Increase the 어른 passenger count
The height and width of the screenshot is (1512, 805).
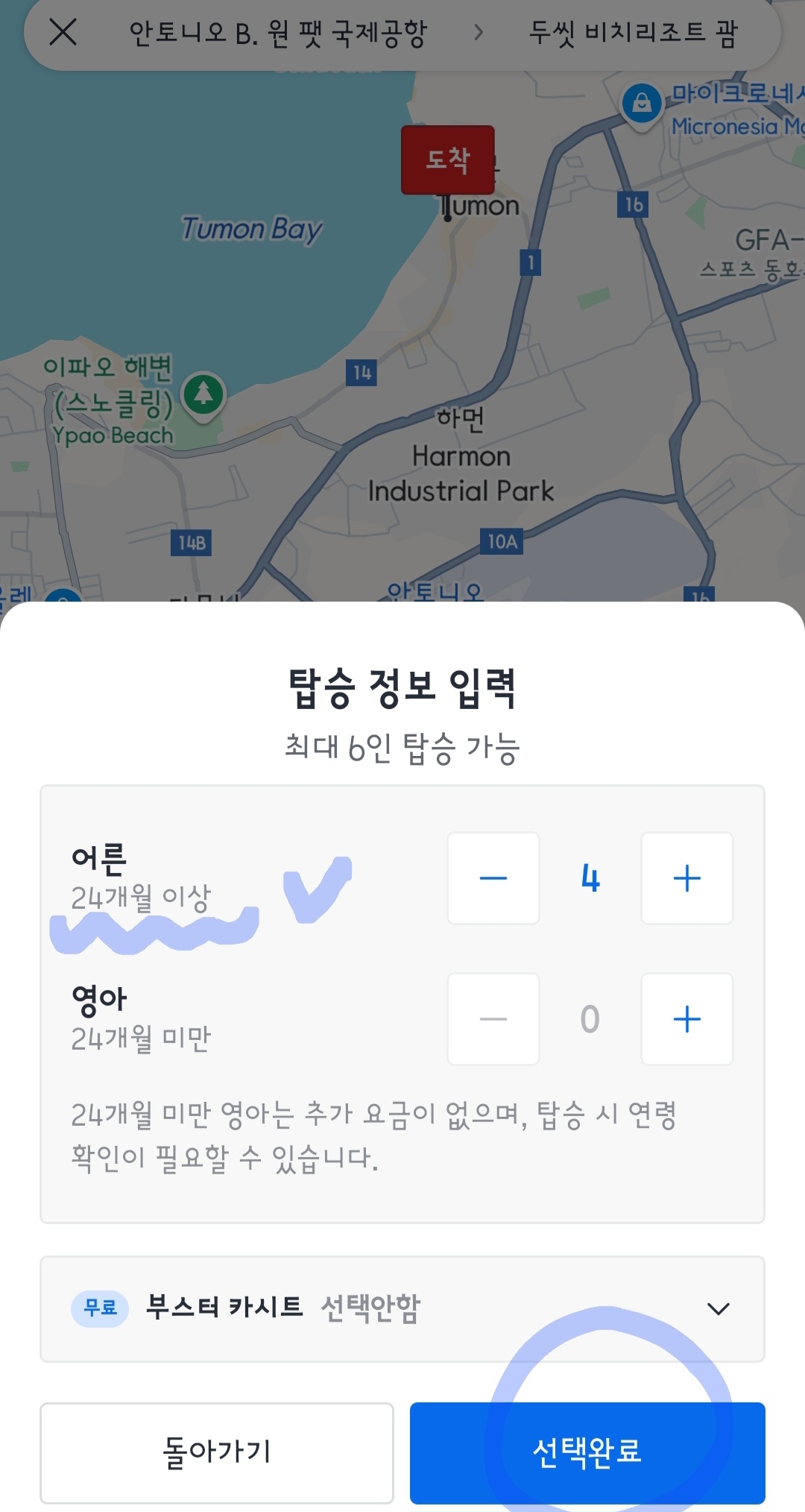click(x=685, y=879)
